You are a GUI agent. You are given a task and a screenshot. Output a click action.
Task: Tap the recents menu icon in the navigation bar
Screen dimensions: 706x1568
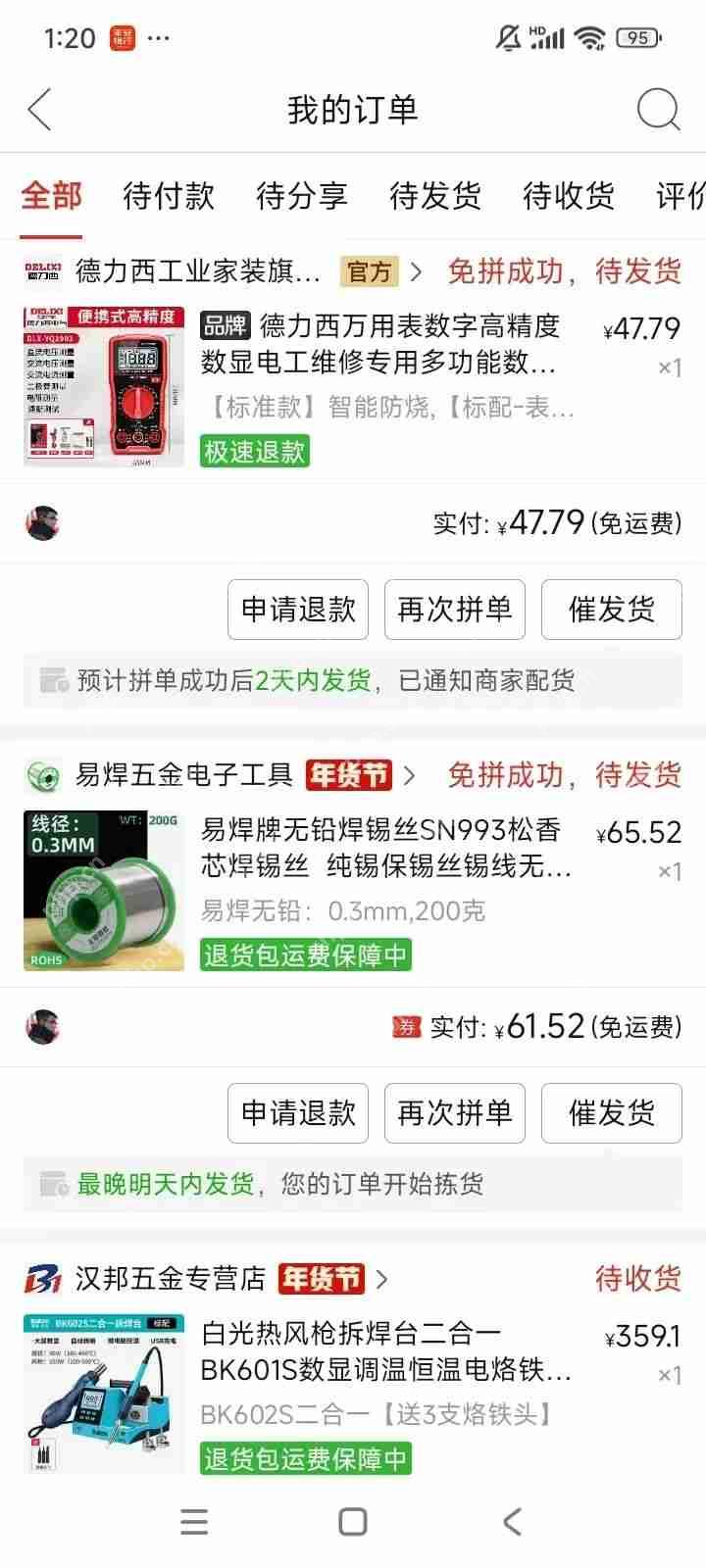194,1521
